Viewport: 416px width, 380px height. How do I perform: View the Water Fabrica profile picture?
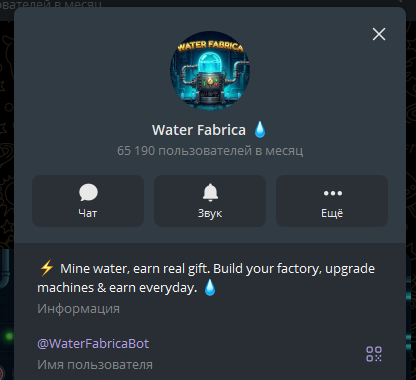tap(210, 71)
